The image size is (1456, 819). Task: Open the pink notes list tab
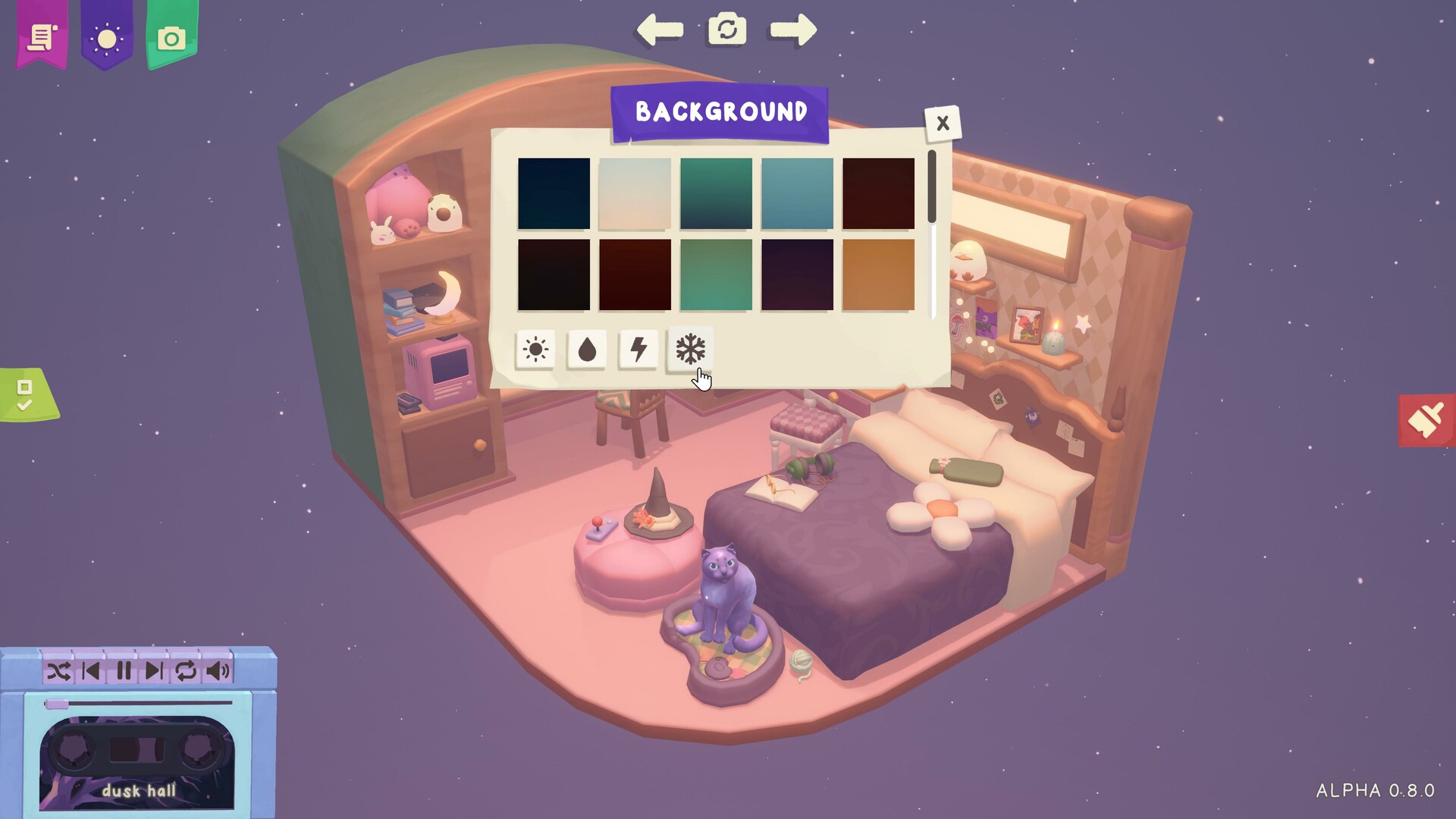[42, 36]
